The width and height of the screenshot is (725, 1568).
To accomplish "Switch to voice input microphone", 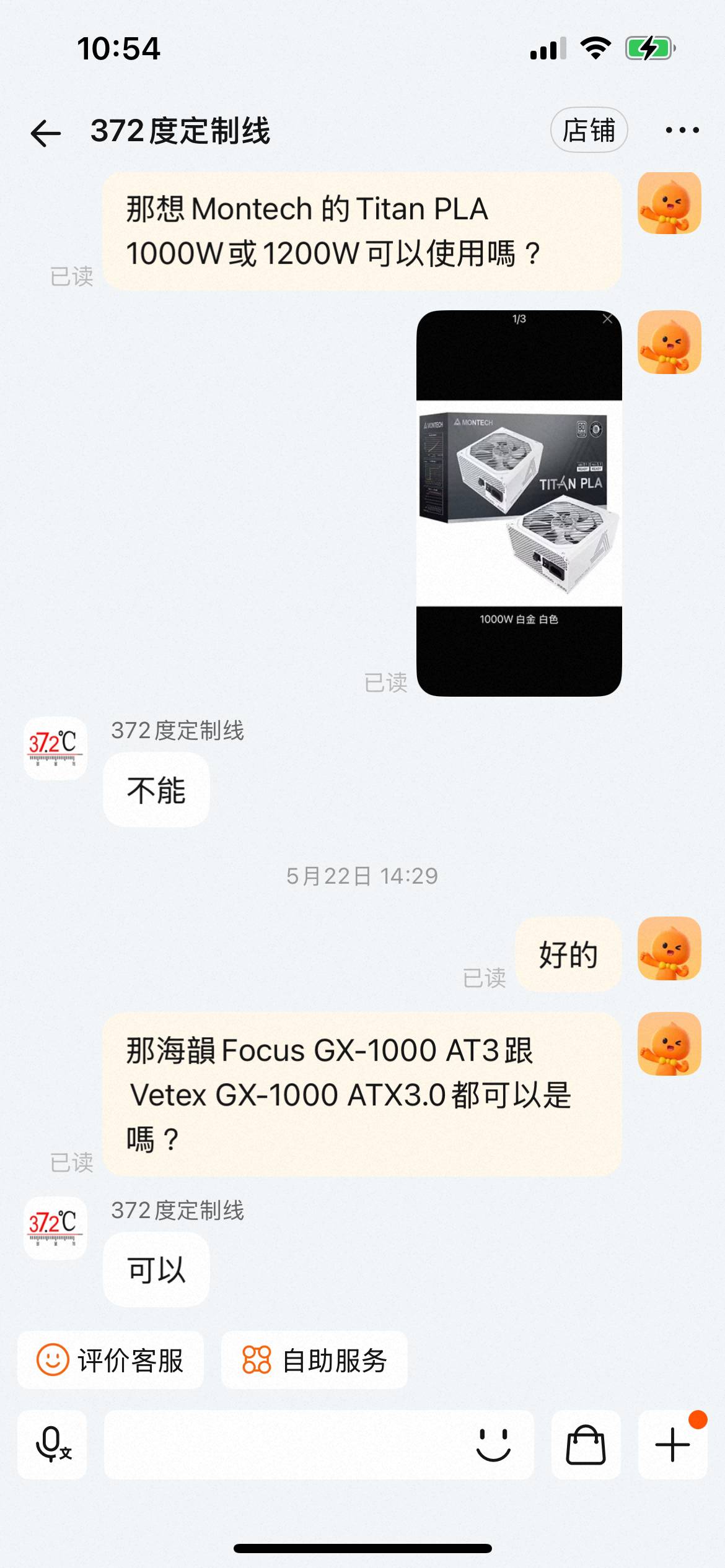I will pyautogui.click(x=52, y=1444).
